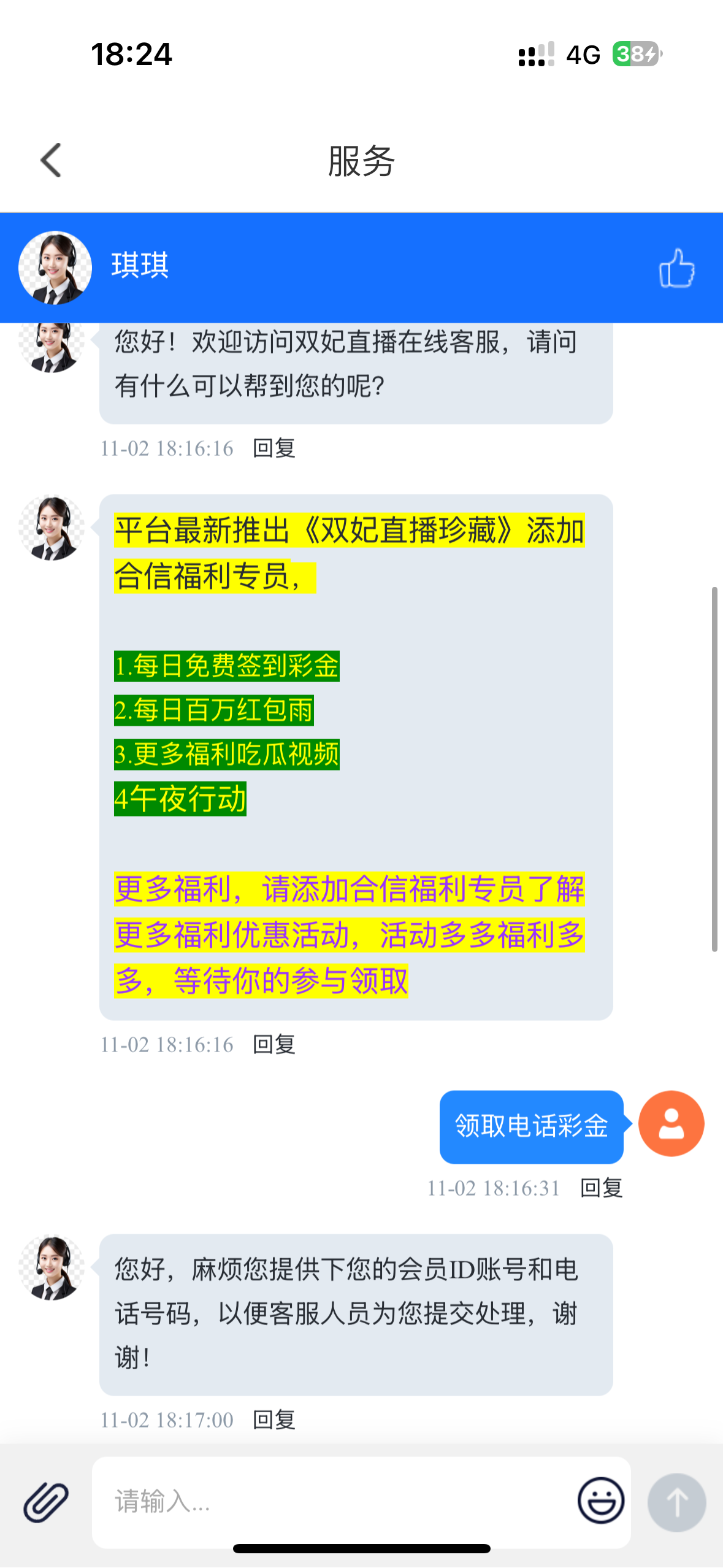Tap 回复 under the 领取电话彩金 message

[601, 1188]
